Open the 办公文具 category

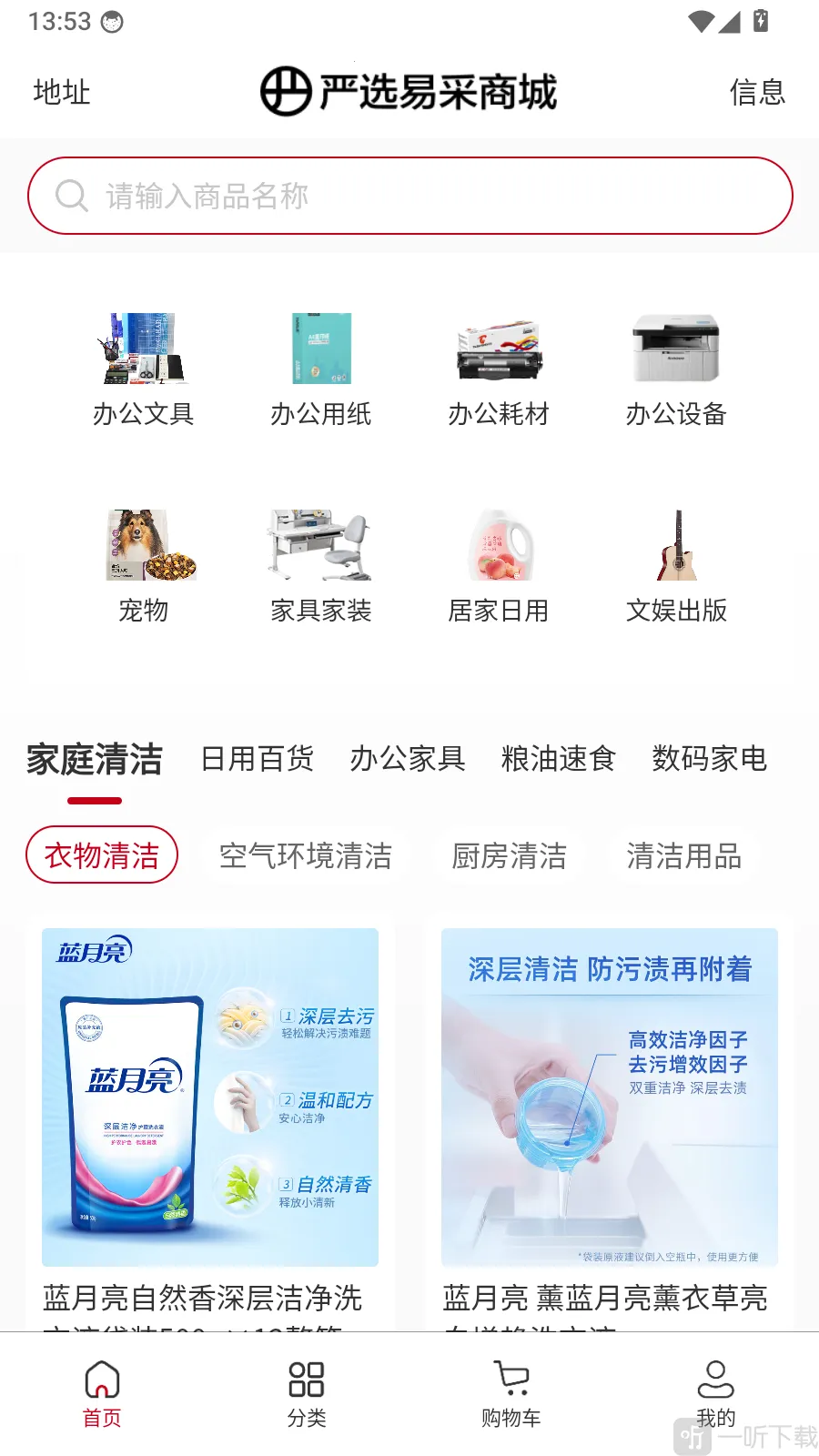click(144, 370)
